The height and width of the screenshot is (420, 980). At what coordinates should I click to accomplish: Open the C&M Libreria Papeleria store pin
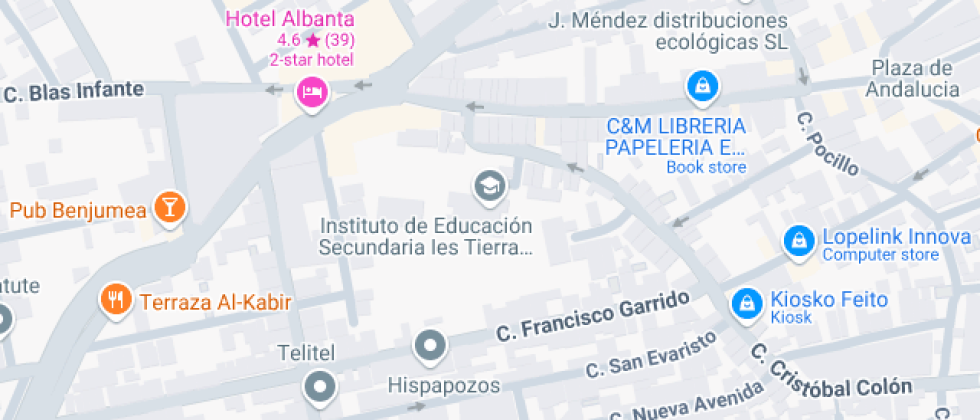(x=703, y=86)
